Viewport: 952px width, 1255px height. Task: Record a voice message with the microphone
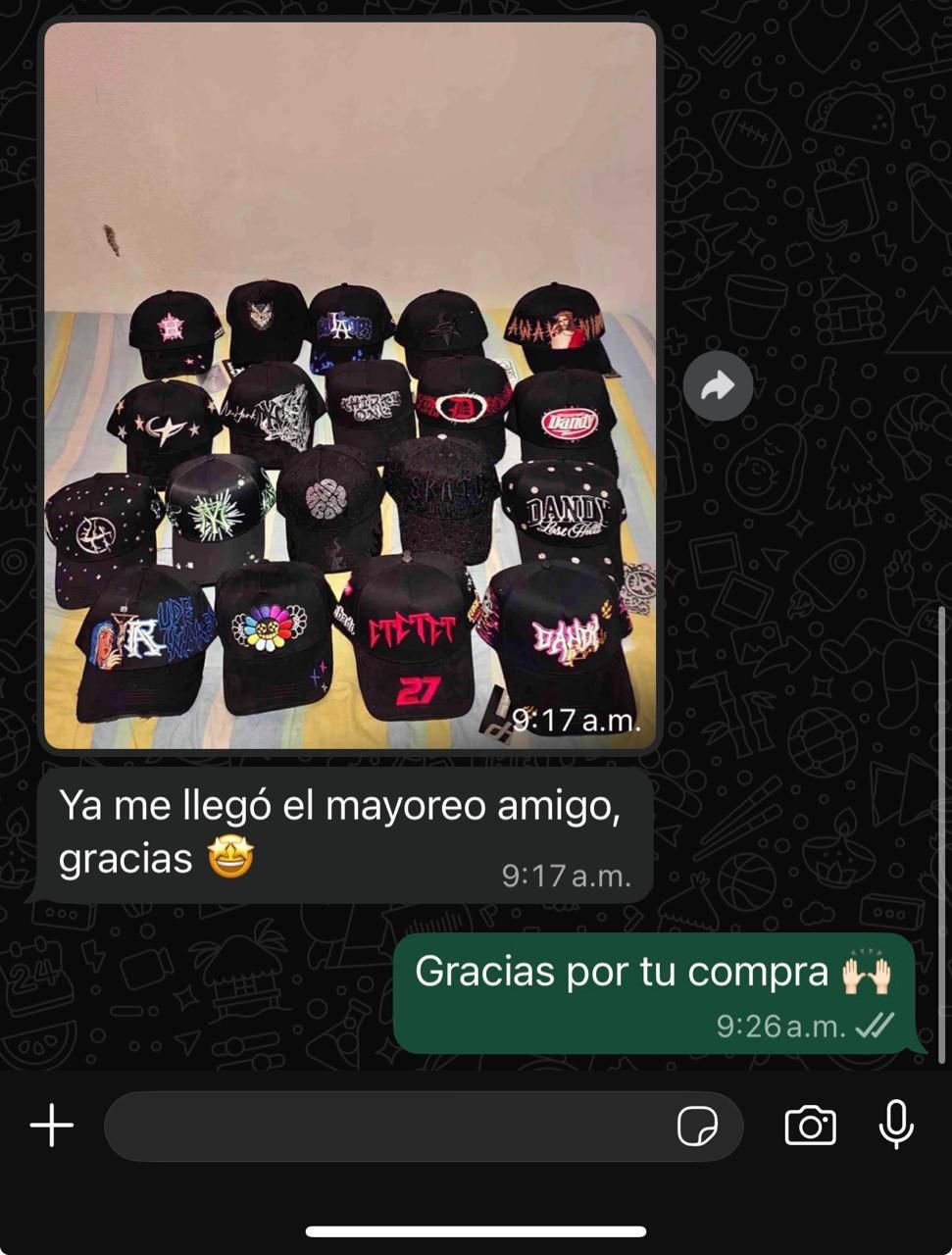coord(896,1125)
